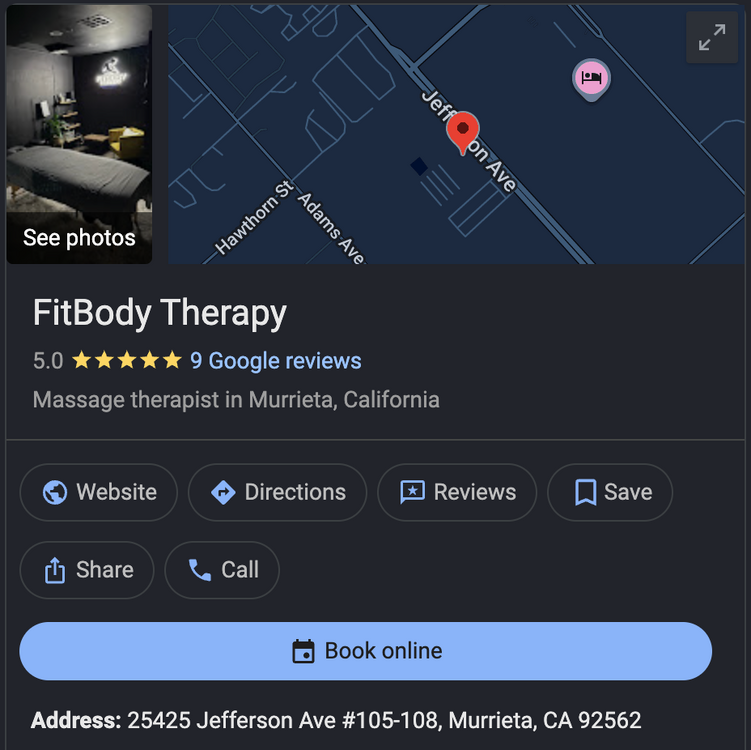
Task: Share this business listing
Action: click(x=87, y=570)
